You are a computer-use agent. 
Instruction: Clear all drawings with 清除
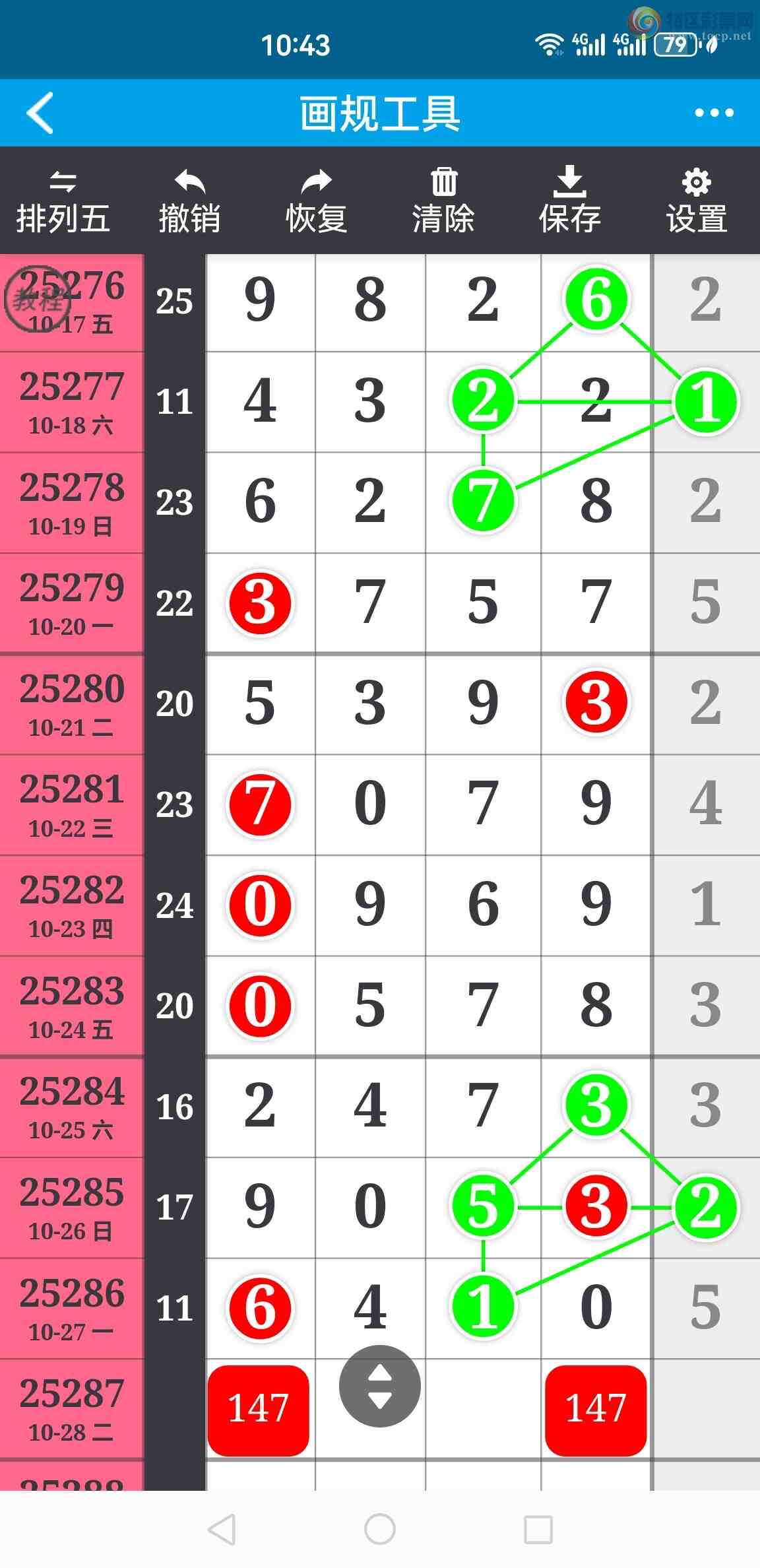443,201
